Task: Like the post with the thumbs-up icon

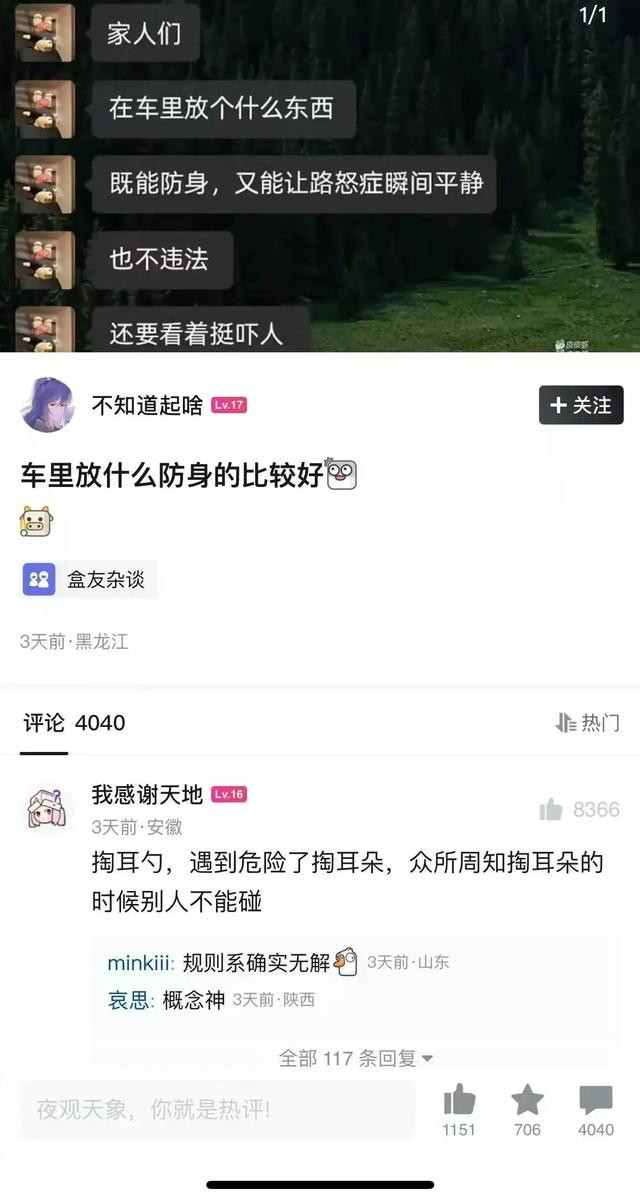Action: (x=459, y=1100)
